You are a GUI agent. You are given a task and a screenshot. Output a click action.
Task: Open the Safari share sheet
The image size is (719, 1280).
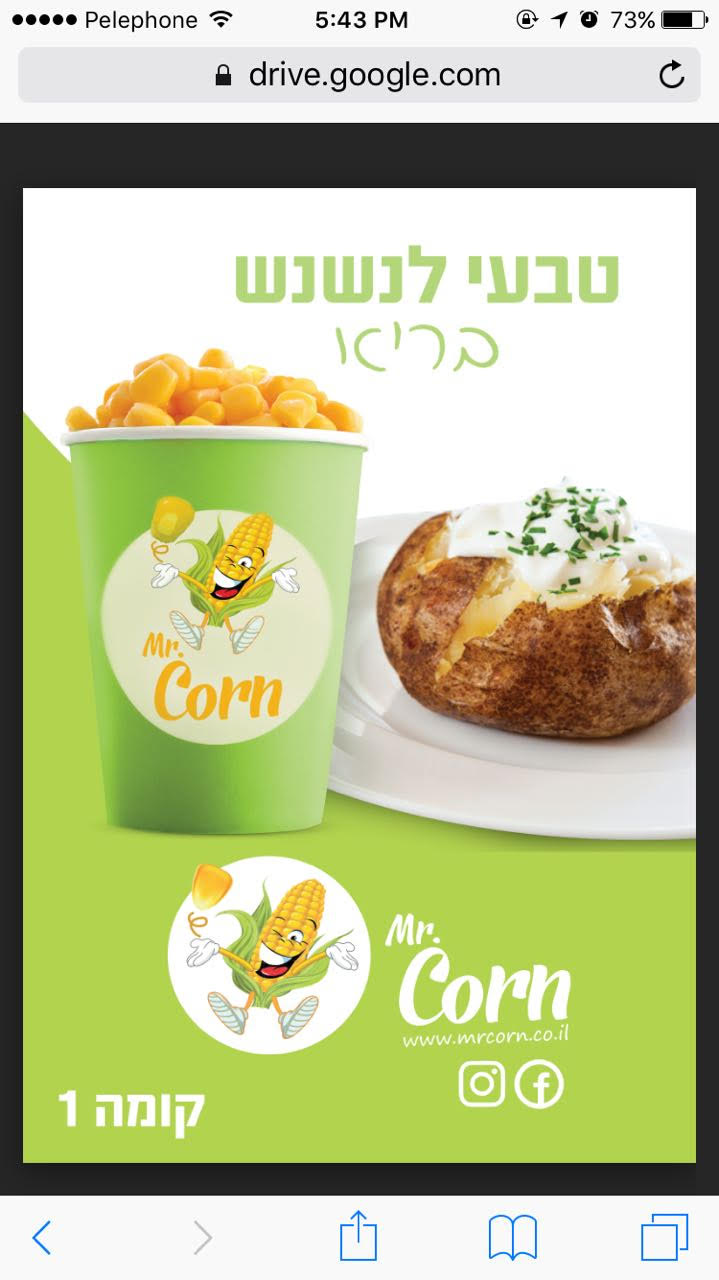coord(358,1237)
